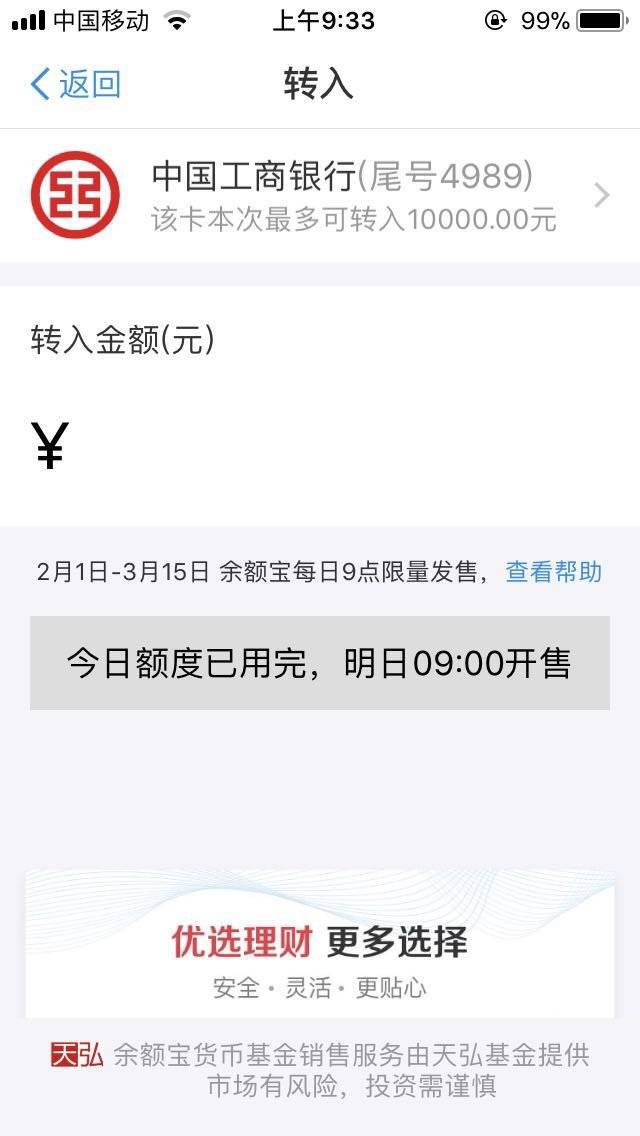640x1136 pixels.
Task: Open the 查看帮助 help link
Action: pyautogui.click(x=553, y=572)
